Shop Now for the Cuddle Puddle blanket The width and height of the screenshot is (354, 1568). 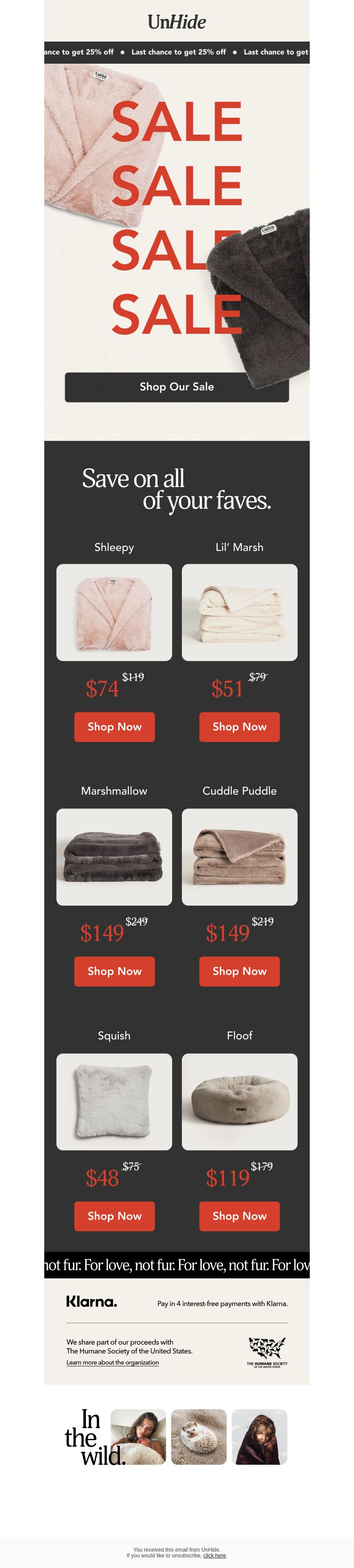click(x=239, y=971)
